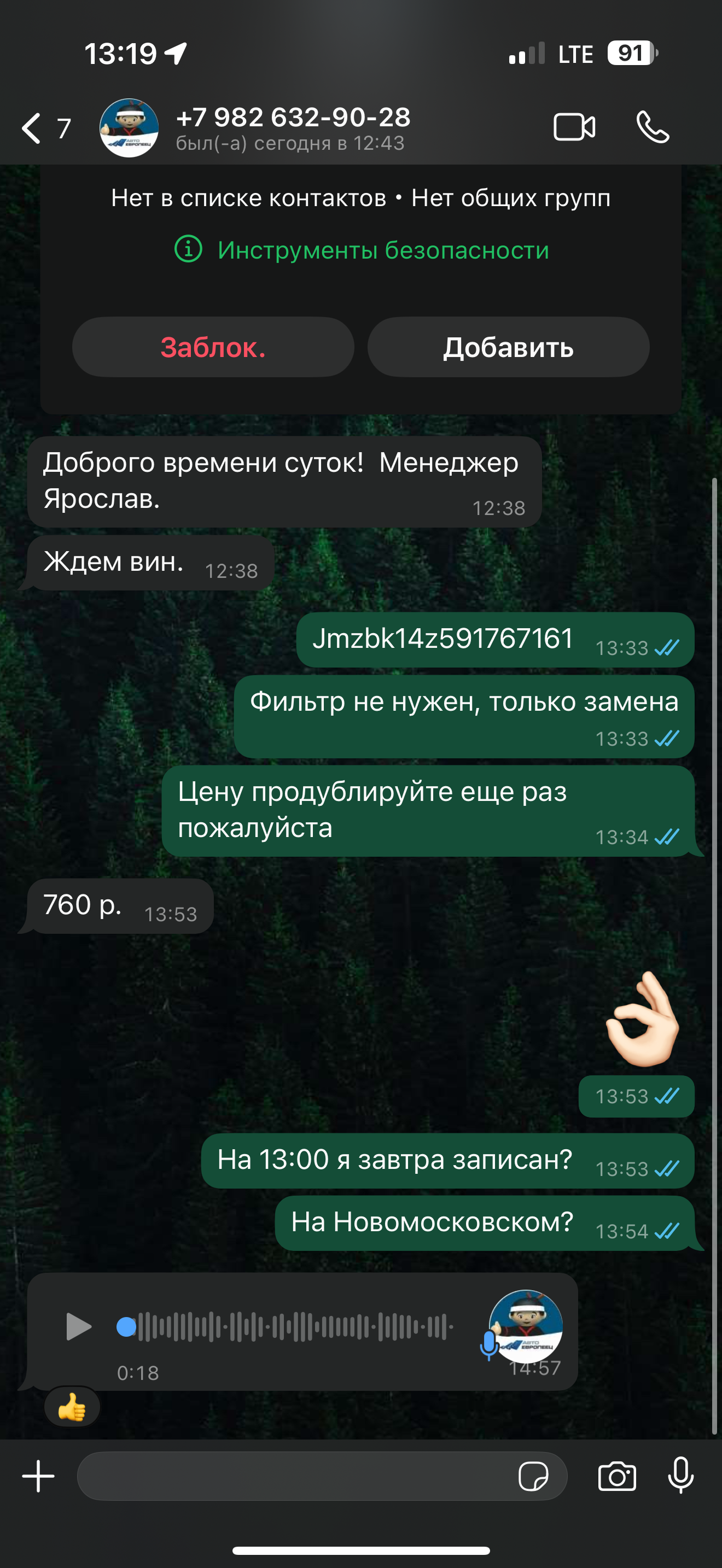722x1568 pixels.
Task: Open the thumbs-up reaction on voice message
Action: coord(72,1407)
